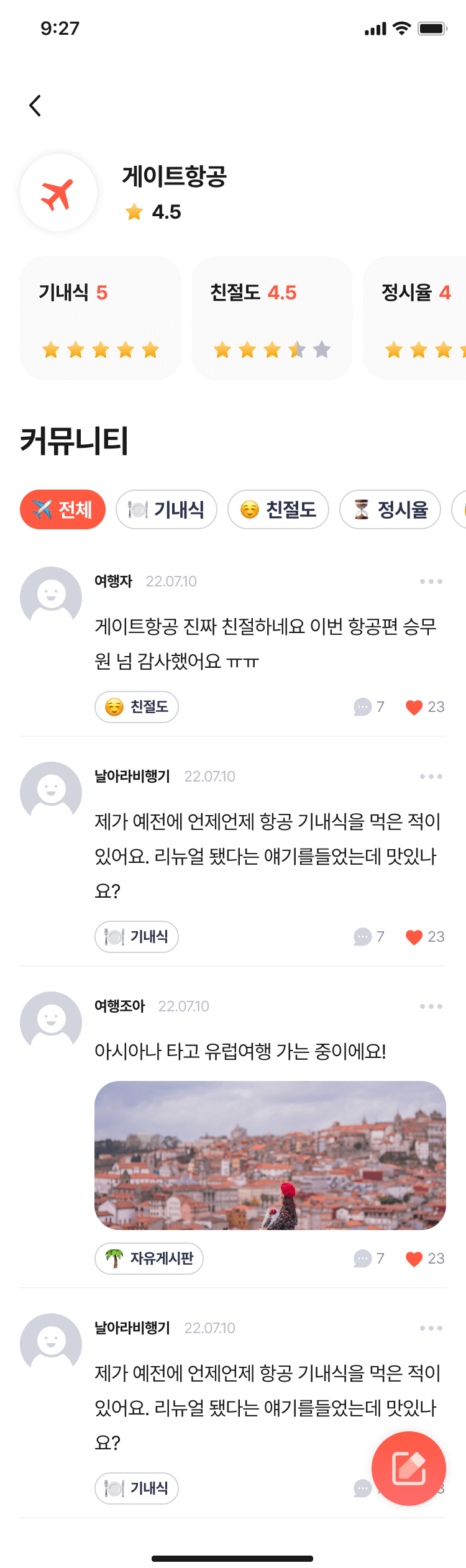View the photo in 여행조아's post
Screen dimensions: 466x1568
click(x=270, y=1155)
